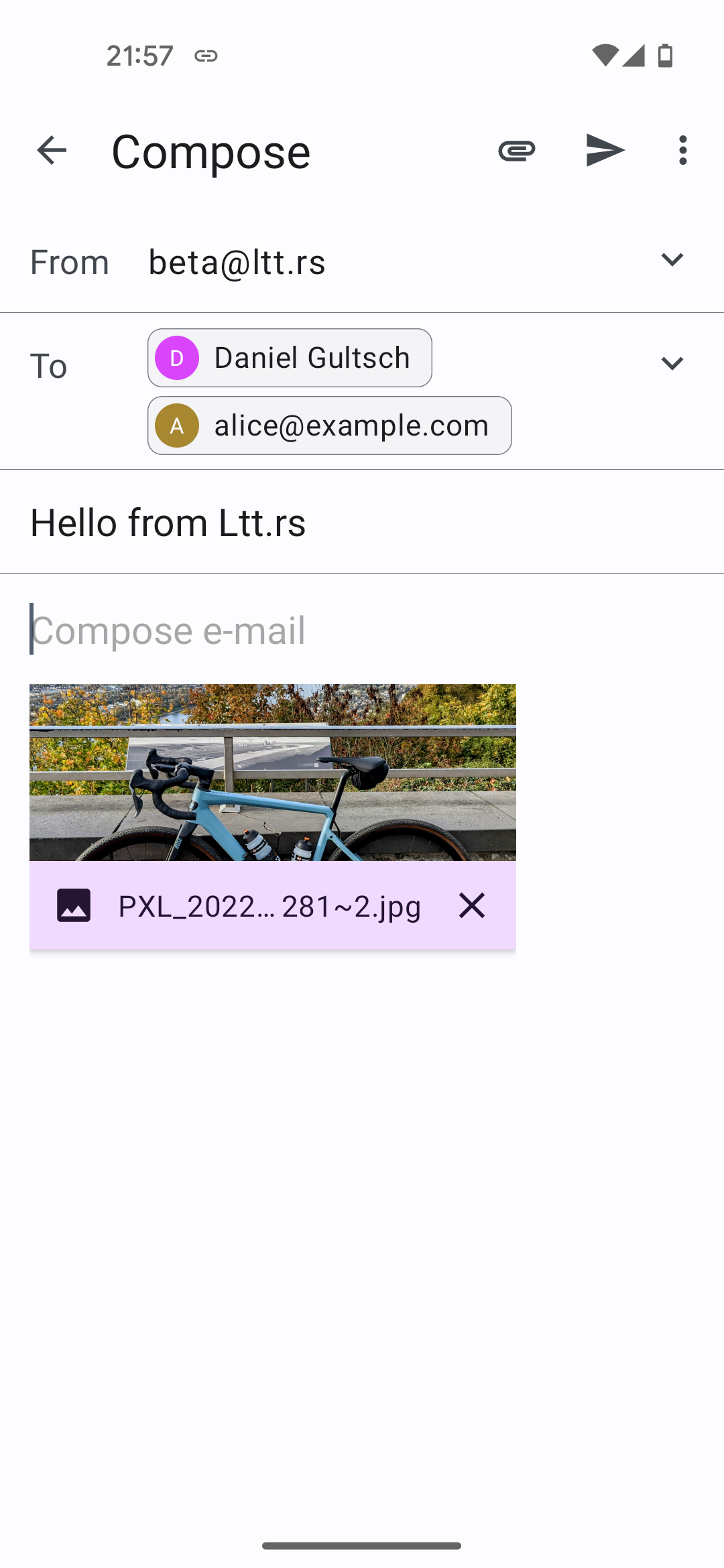Select the Daniel Gultsch recipient chip
The height and width of the screenshot is (1568, 724).
[290, 358]
